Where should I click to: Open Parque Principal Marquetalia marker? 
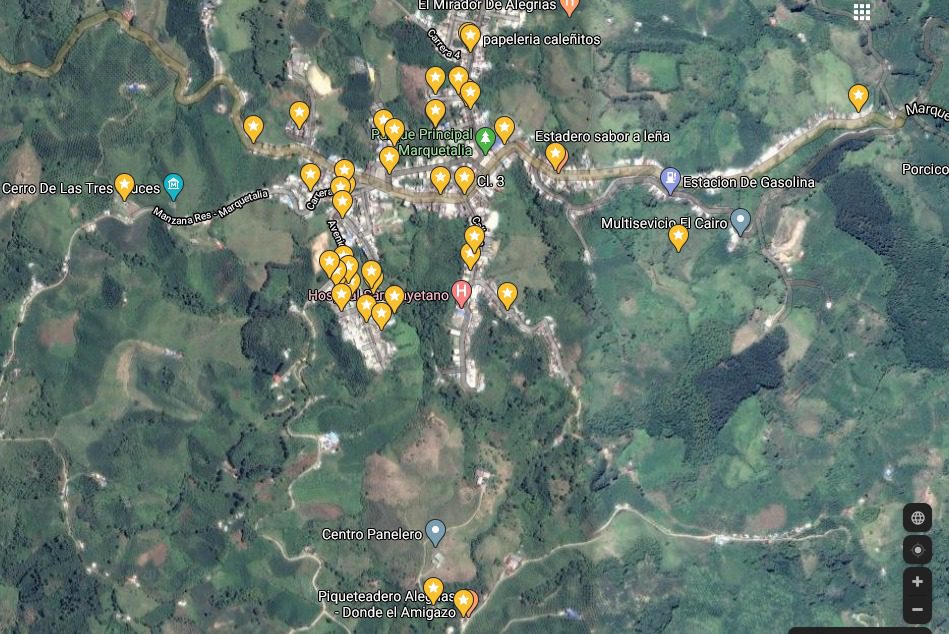tap(486, 139)
